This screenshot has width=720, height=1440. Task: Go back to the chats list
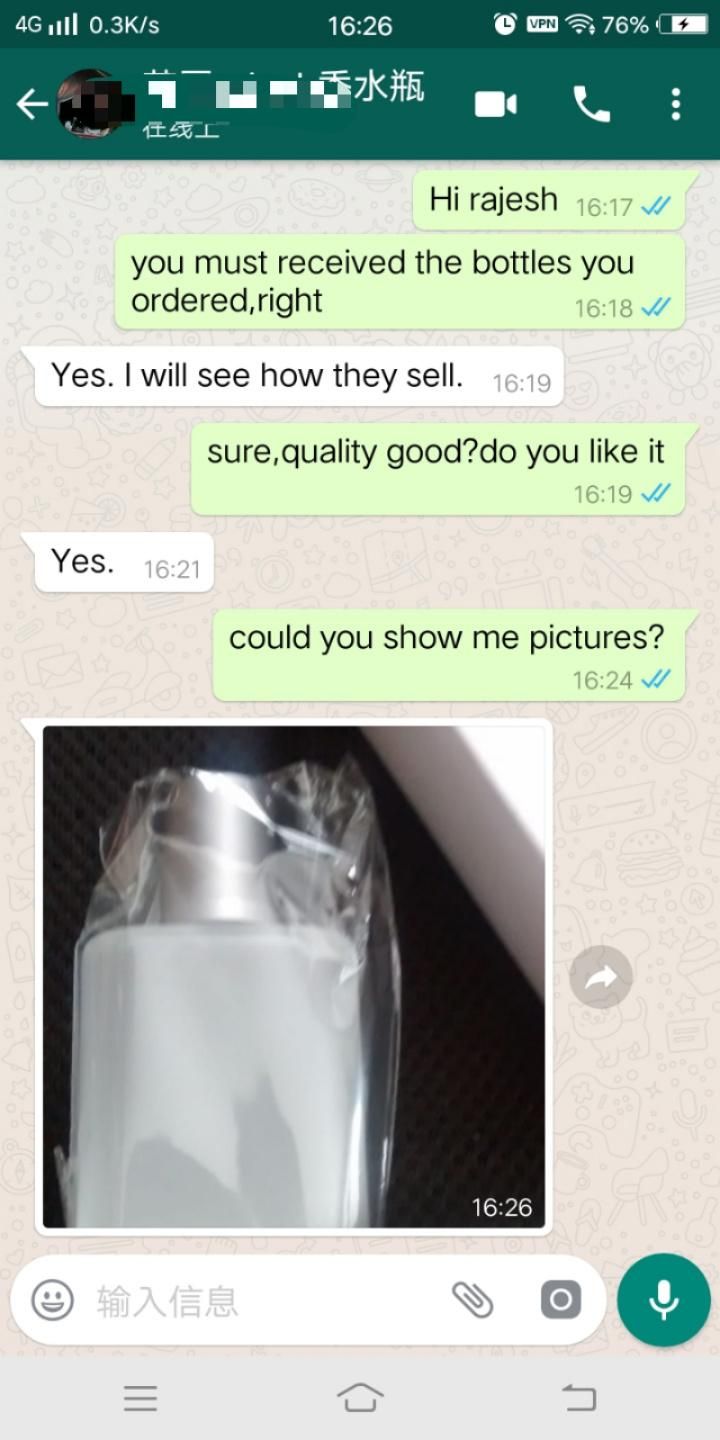[x=32, y=104]
